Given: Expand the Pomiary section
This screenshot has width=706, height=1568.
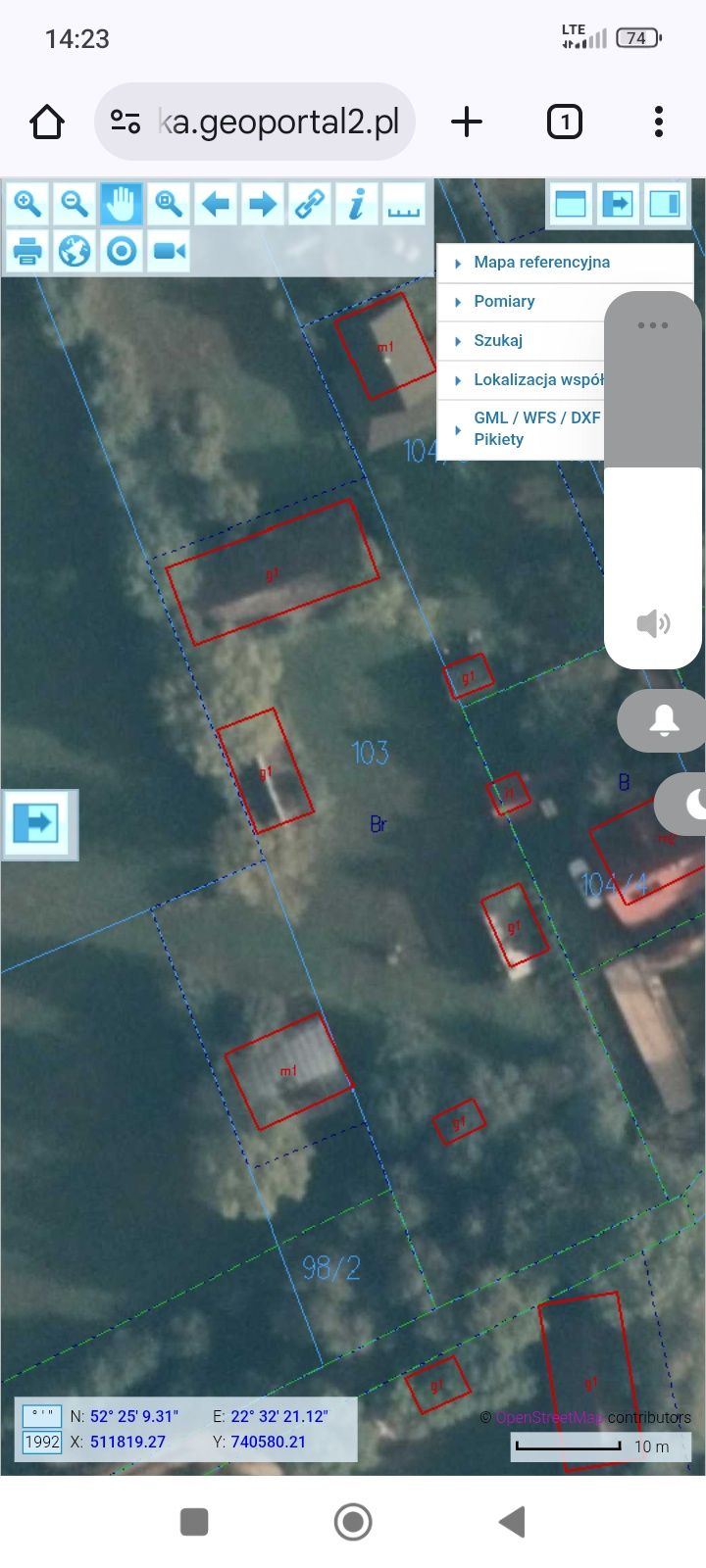Looking at the screenshot, I should (x=504, y=301).
